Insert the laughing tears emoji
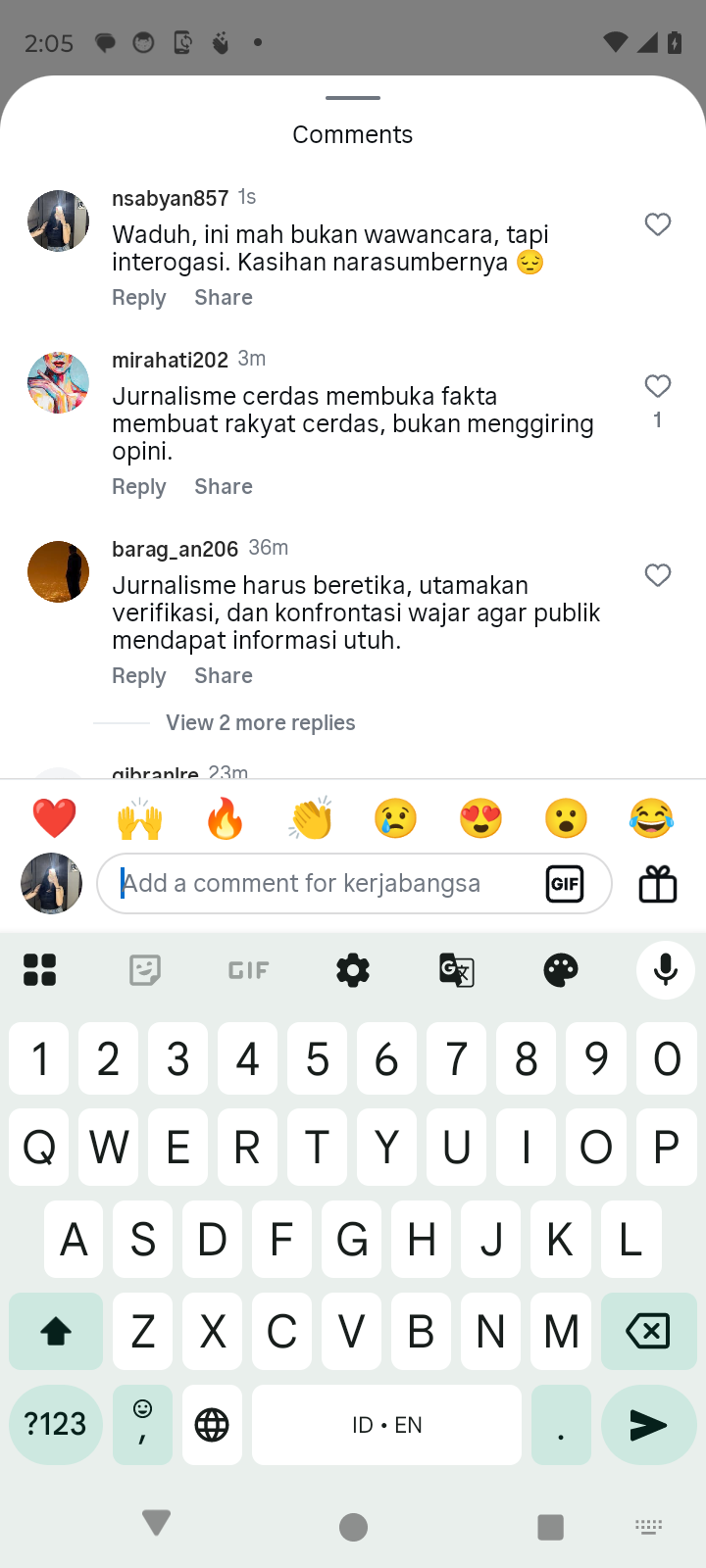Image resolution: width=706 pixels, height=1568 pixels. (651, 818)
